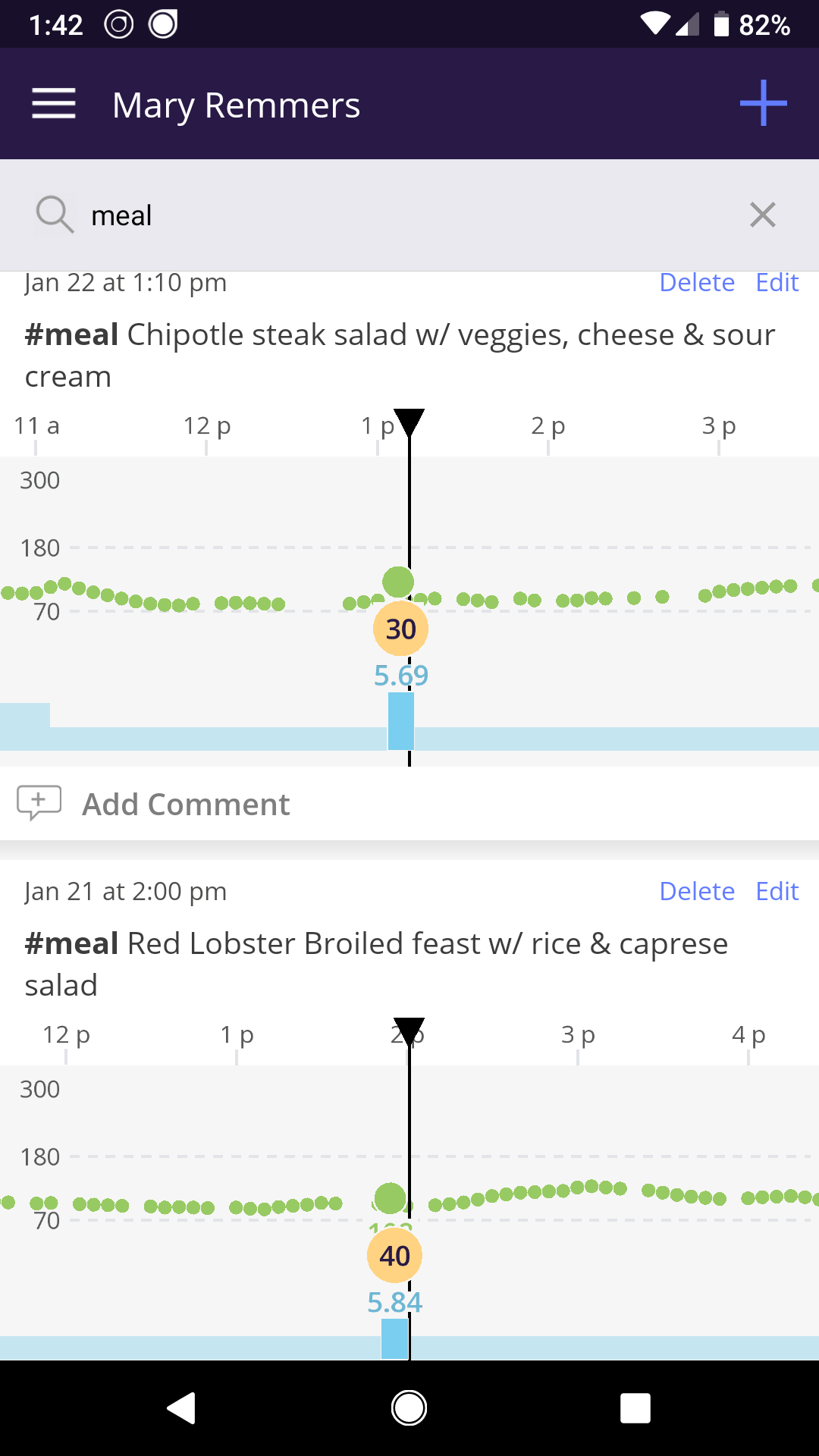Delete the Jan 22 Chipotle meal note
Image resolution: width=819 pixels, height=1456 pixels.
[x=697, y=283]
